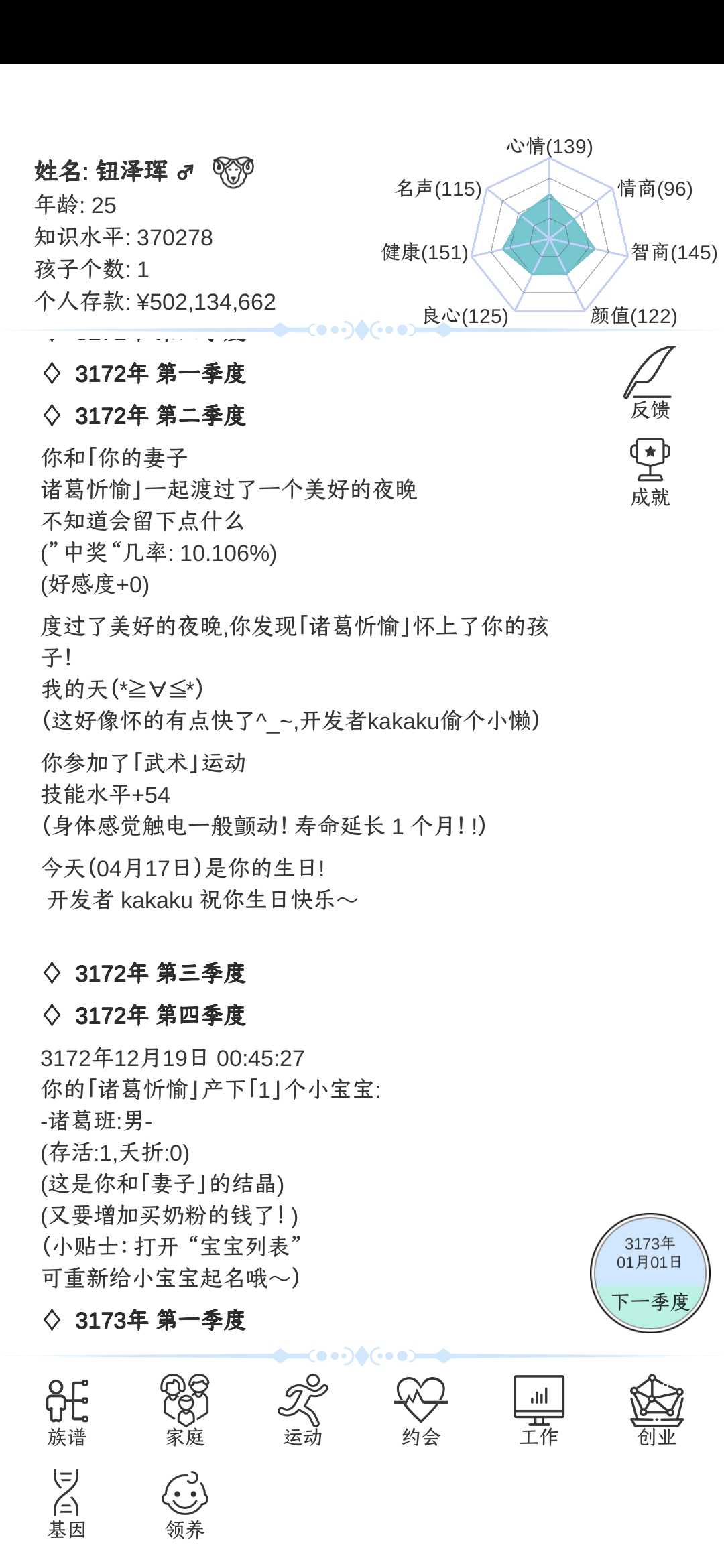Expand the 3172年 第三季度 entry

pyautogui.click(x=160, y=973)
